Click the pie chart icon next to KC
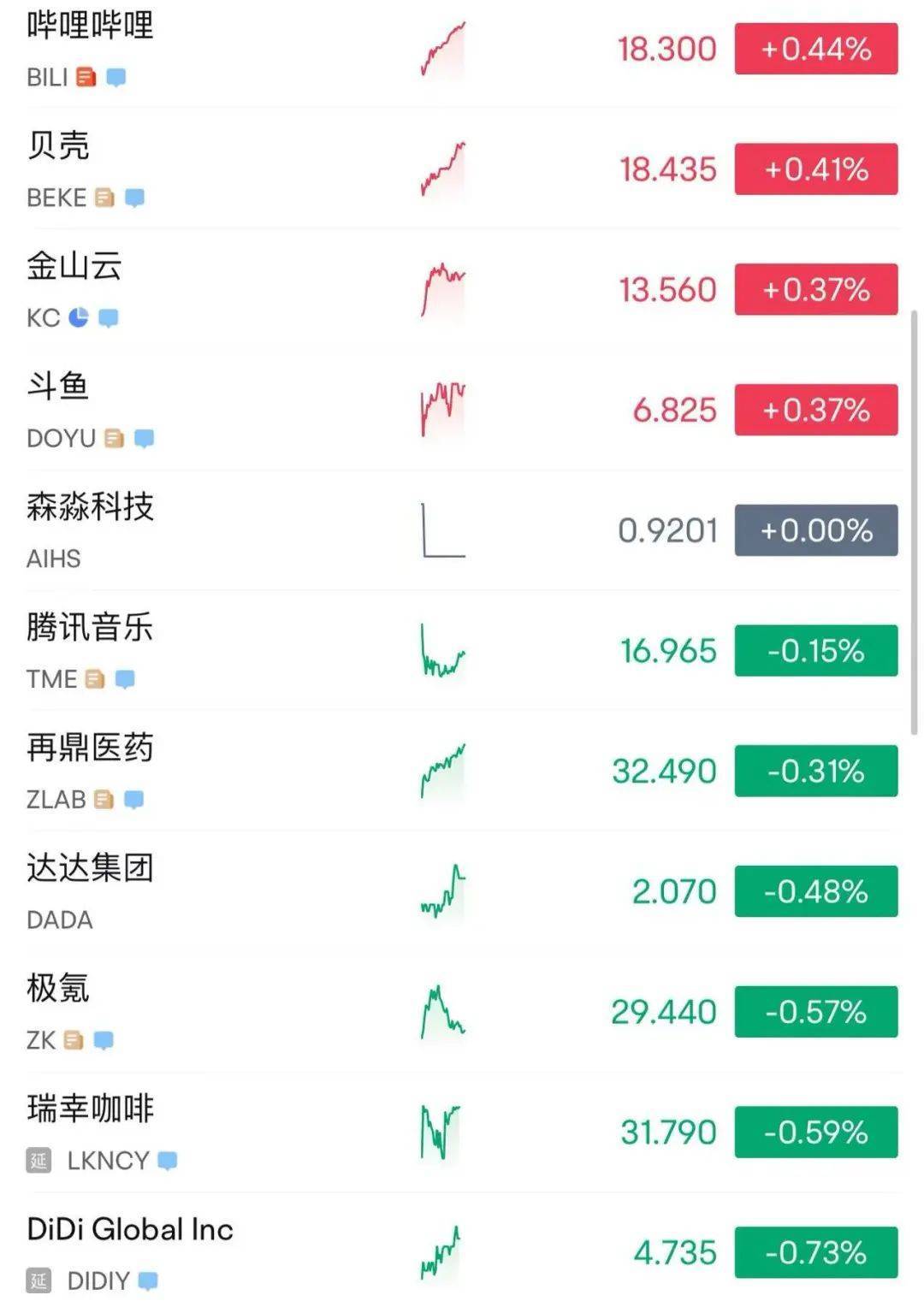 click(79, 317)
